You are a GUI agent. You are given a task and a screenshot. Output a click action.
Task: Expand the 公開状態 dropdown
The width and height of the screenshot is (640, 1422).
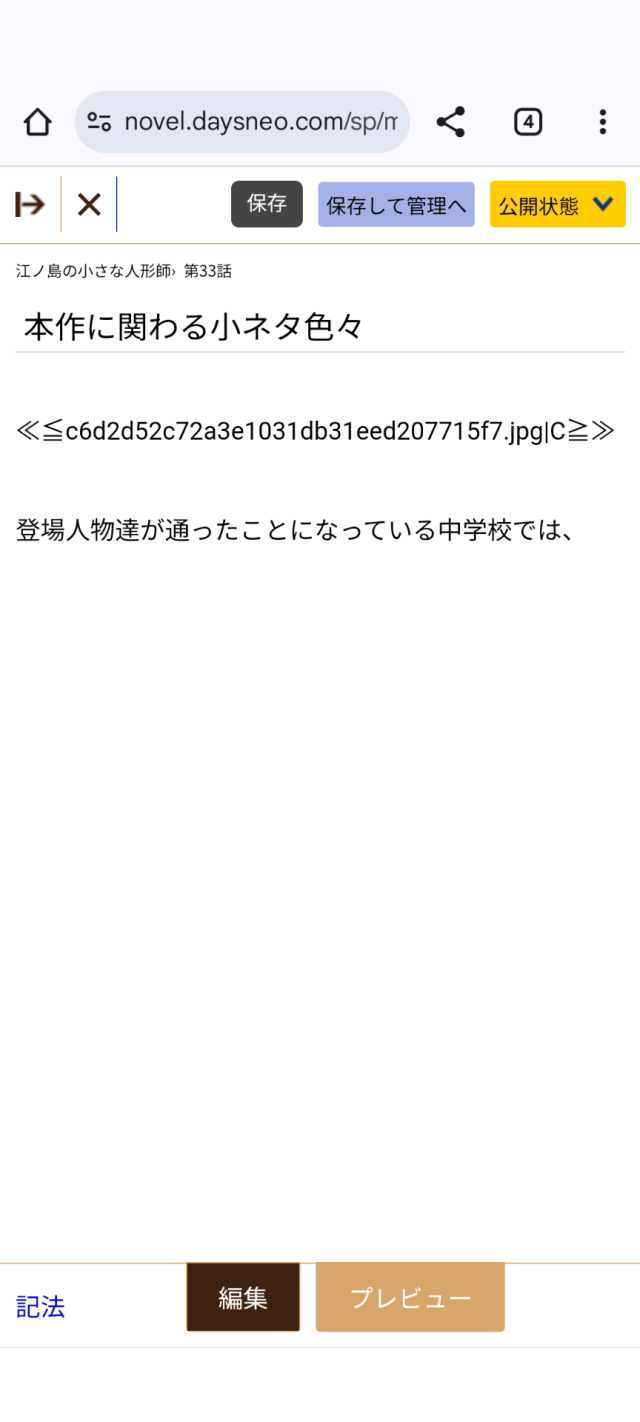tap(557, 205)
